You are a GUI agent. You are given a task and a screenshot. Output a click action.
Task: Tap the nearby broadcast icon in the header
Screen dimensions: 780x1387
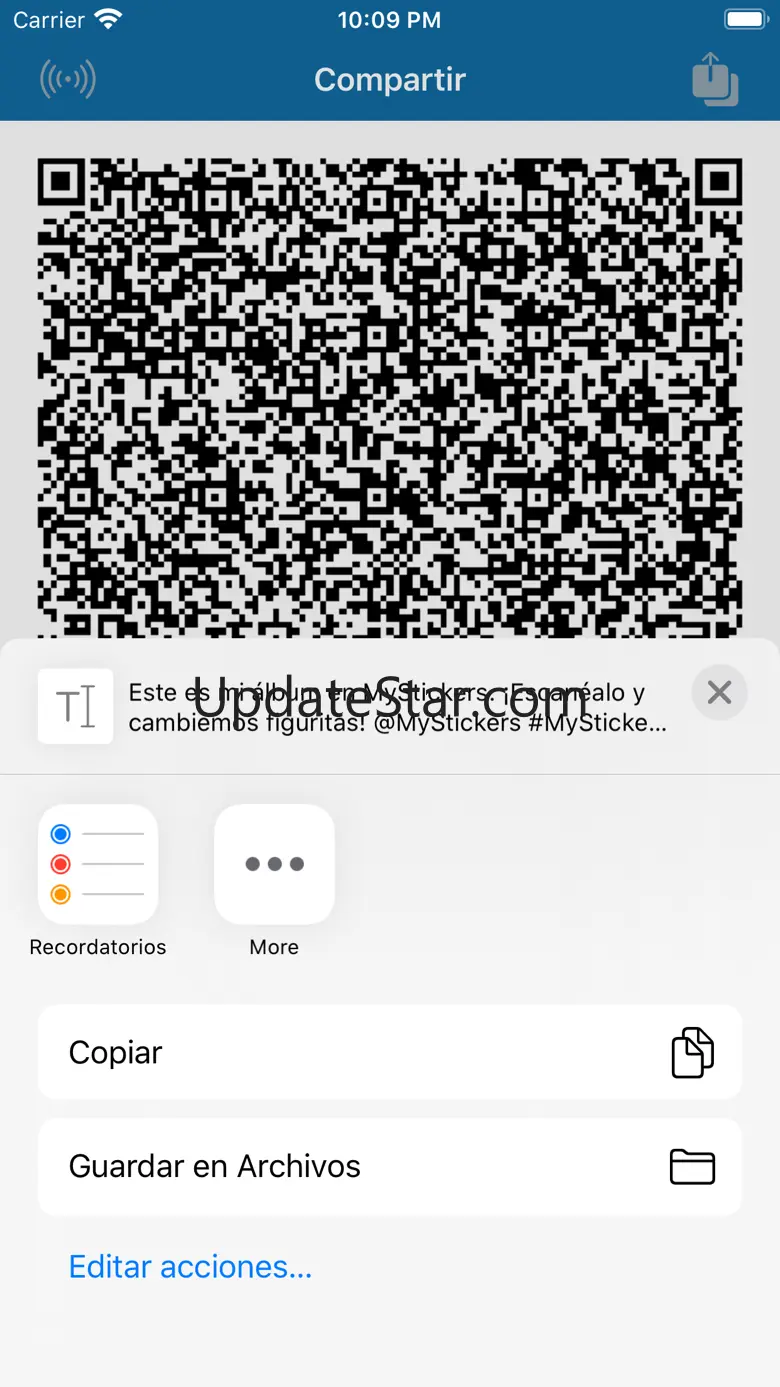pyautogui.click(x=68, y=79)
